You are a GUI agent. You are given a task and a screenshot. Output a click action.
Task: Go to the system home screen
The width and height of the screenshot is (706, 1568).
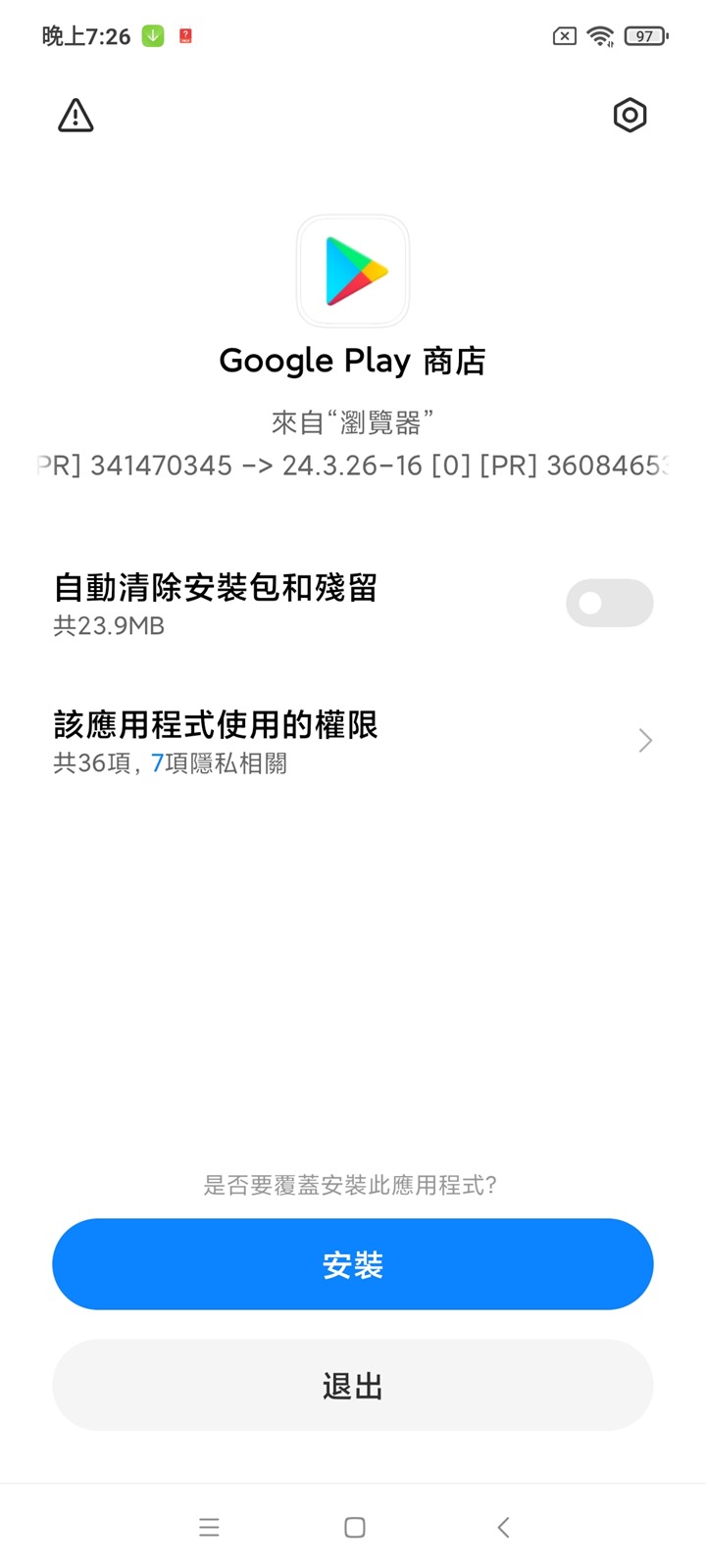pyautogui.click(x=355, y=1527)
